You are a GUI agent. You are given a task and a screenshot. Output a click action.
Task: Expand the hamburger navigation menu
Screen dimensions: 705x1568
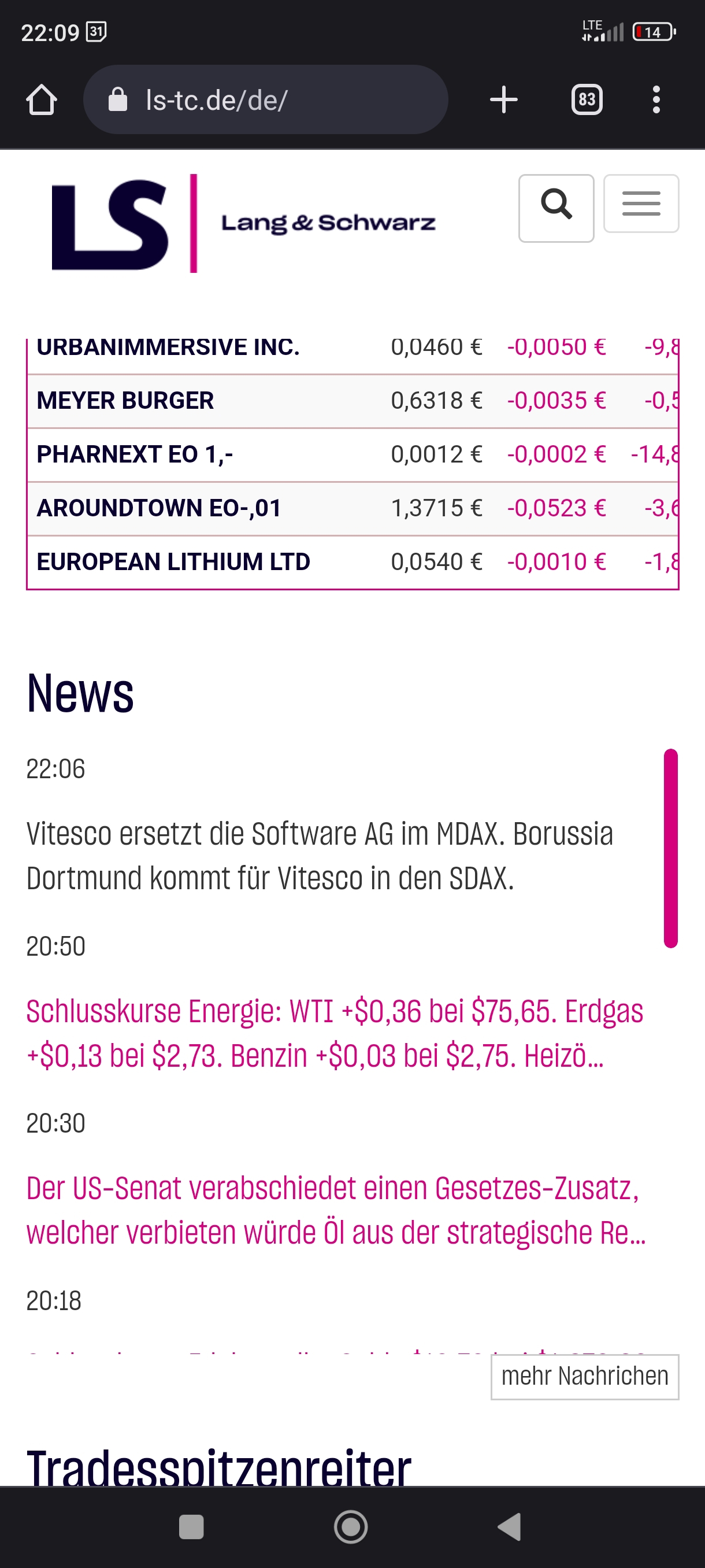(x=641, y=204)
